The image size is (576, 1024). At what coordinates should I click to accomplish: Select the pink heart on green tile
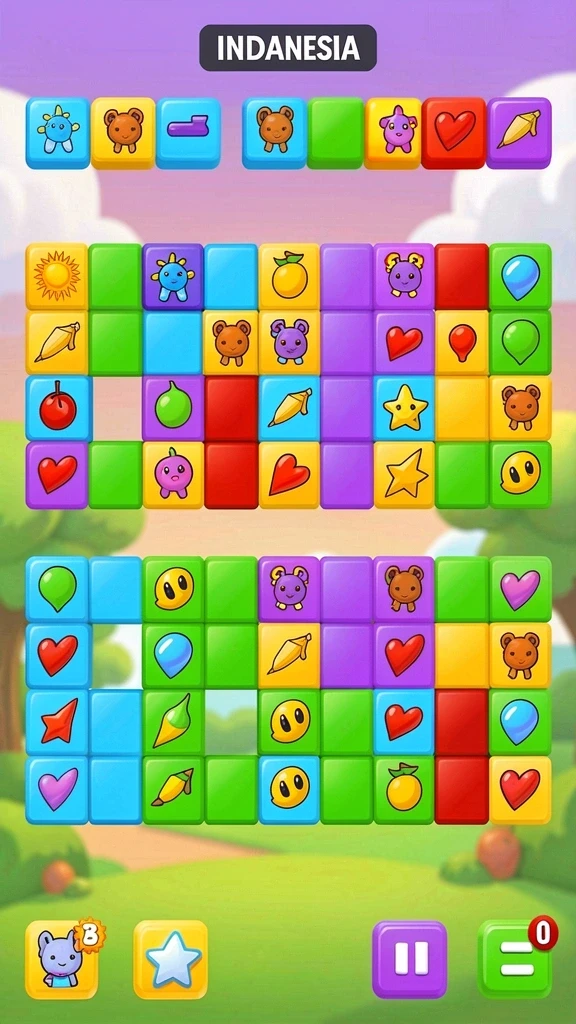coord(520,589)
